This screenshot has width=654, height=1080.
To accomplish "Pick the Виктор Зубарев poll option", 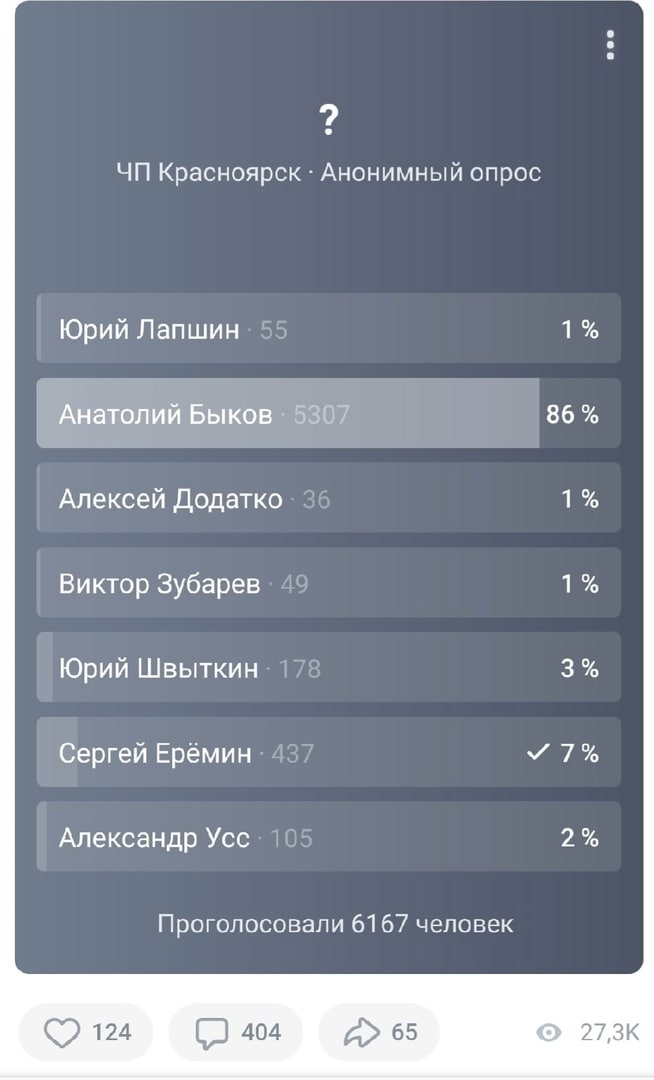I will 328,583.
